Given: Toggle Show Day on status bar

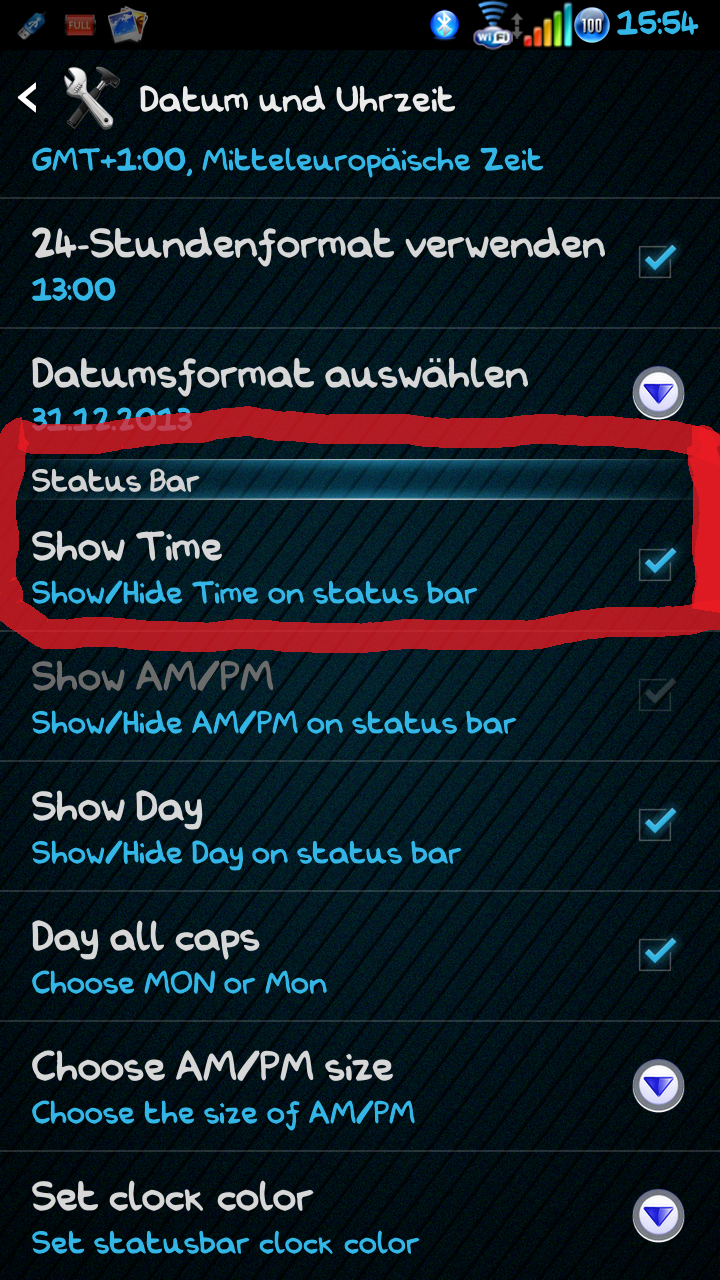Looking at the screenshot, I should 657,823.
